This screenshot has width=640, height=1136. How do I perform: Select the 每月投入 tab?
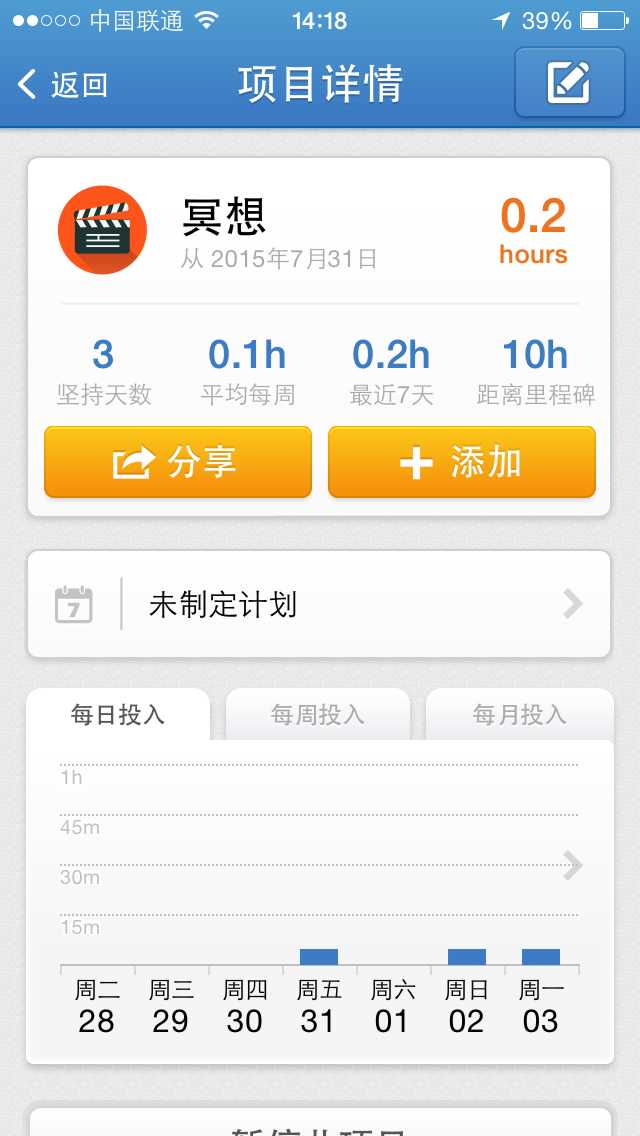pos(519,715)
